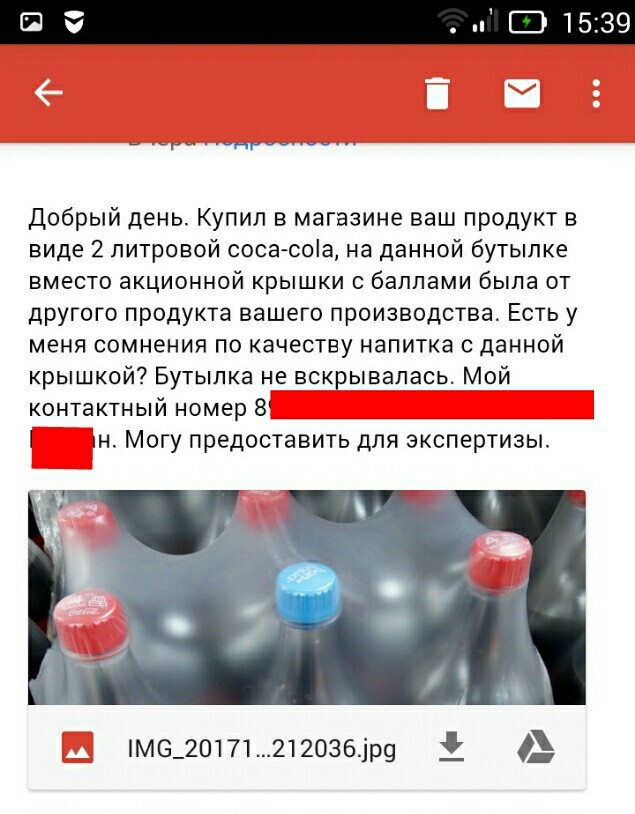The width and height of the screenshot is (635, 814).
Task: Download the IMG_20171…212036.jpg attachment
Action: (452, 747)
